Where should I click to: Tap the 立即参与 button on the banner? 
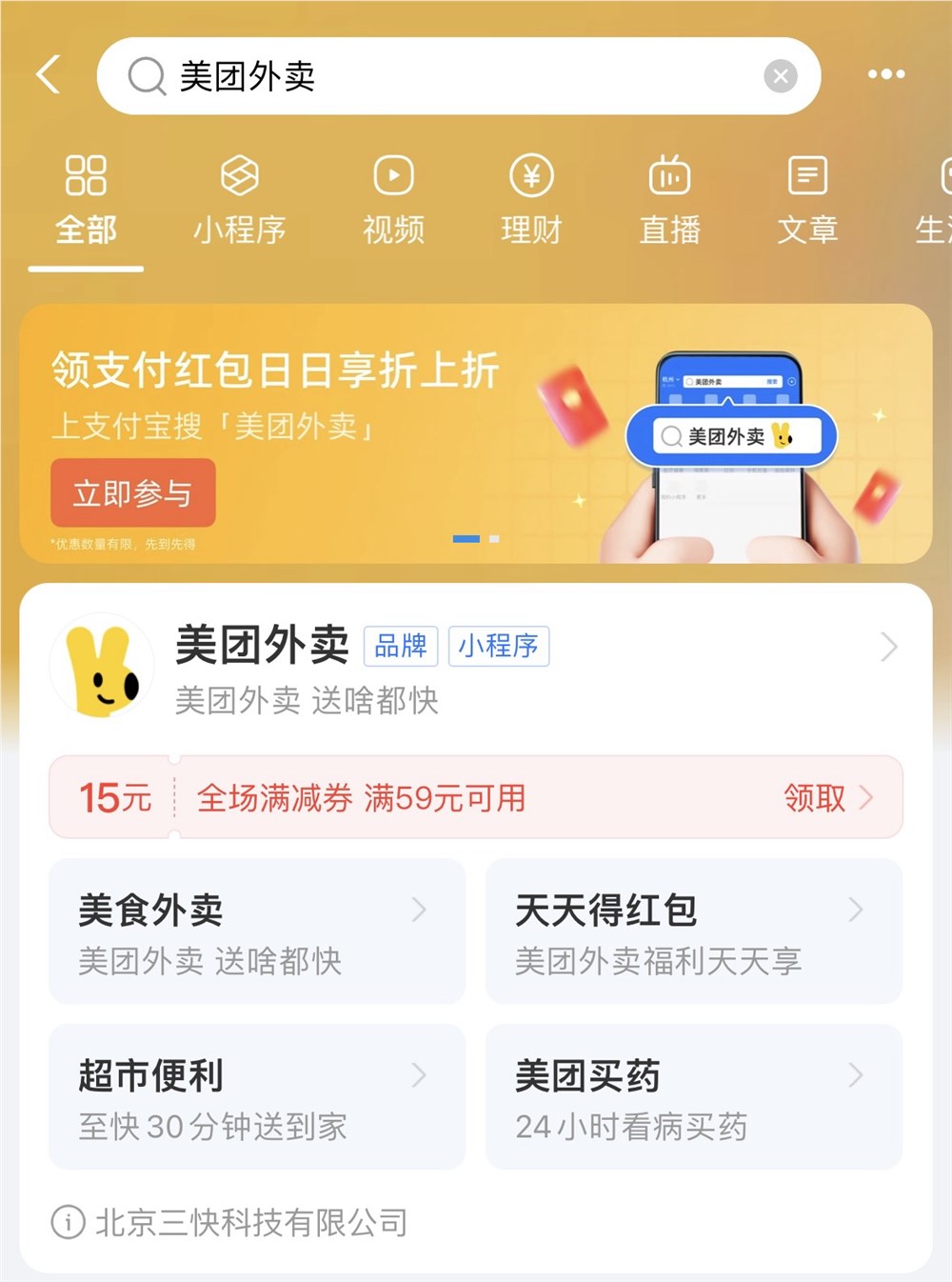click(132, 493)
